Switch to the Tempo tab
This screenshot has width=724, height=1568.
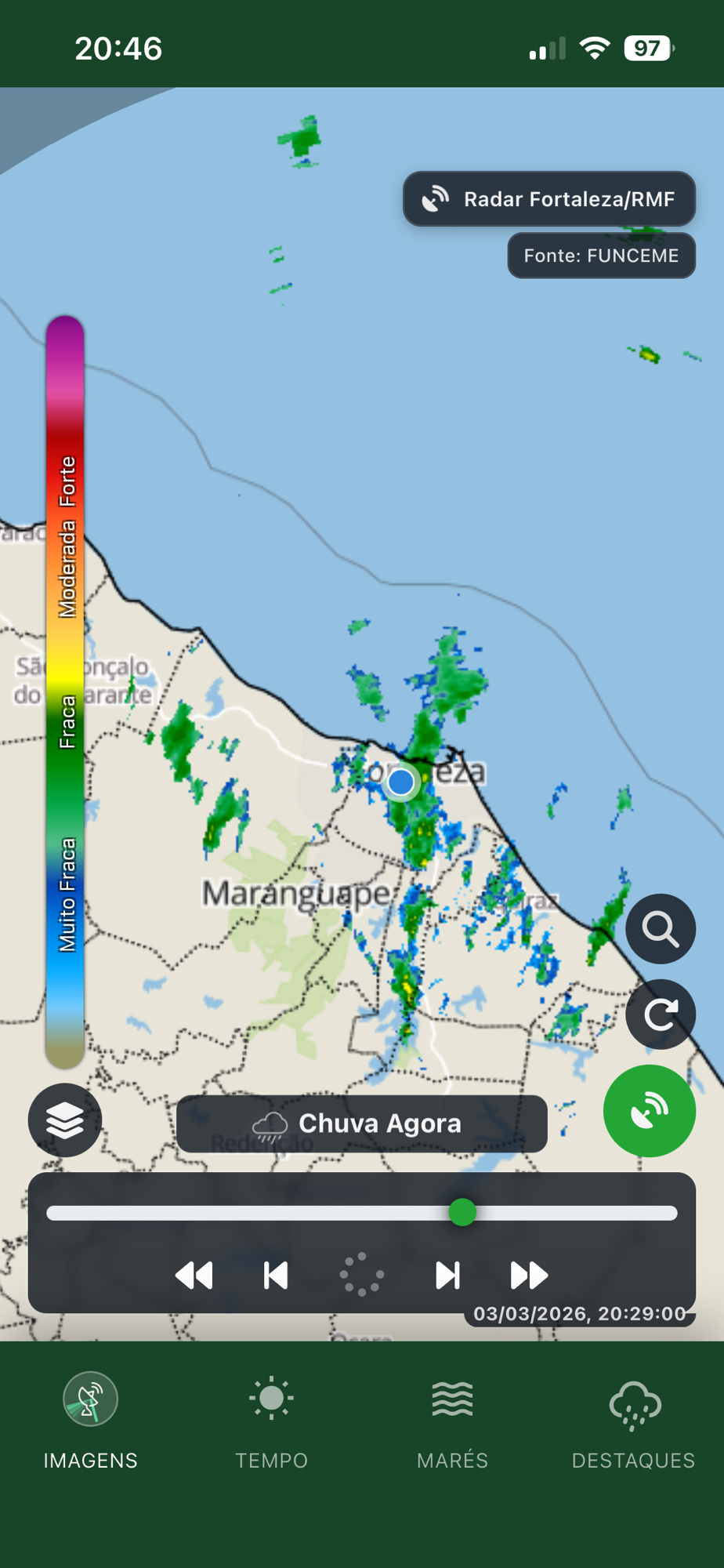271,1421
